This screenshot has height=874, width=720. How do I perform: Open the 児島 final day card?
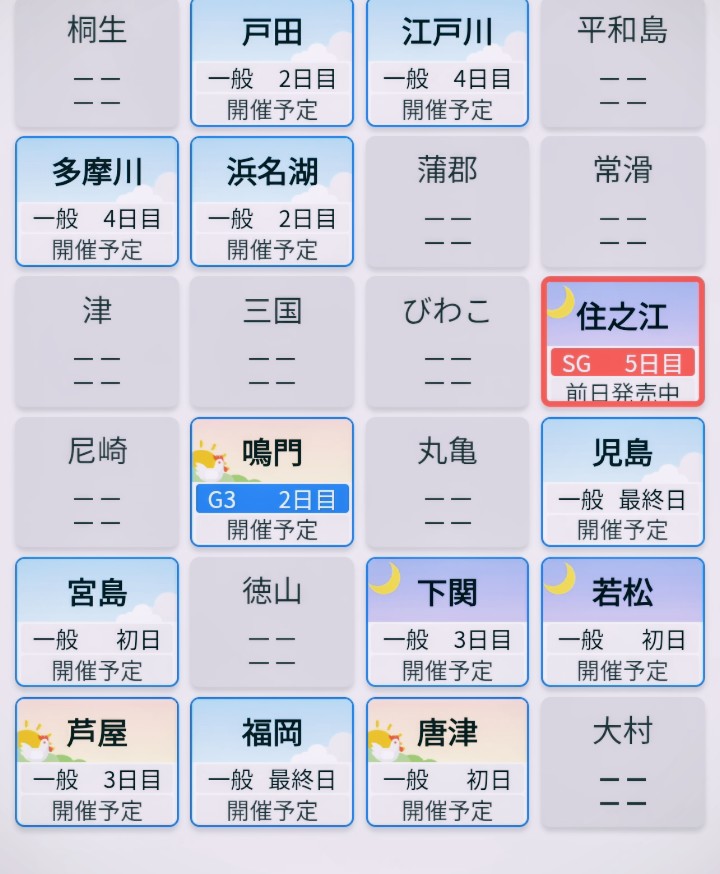point(622,482)
